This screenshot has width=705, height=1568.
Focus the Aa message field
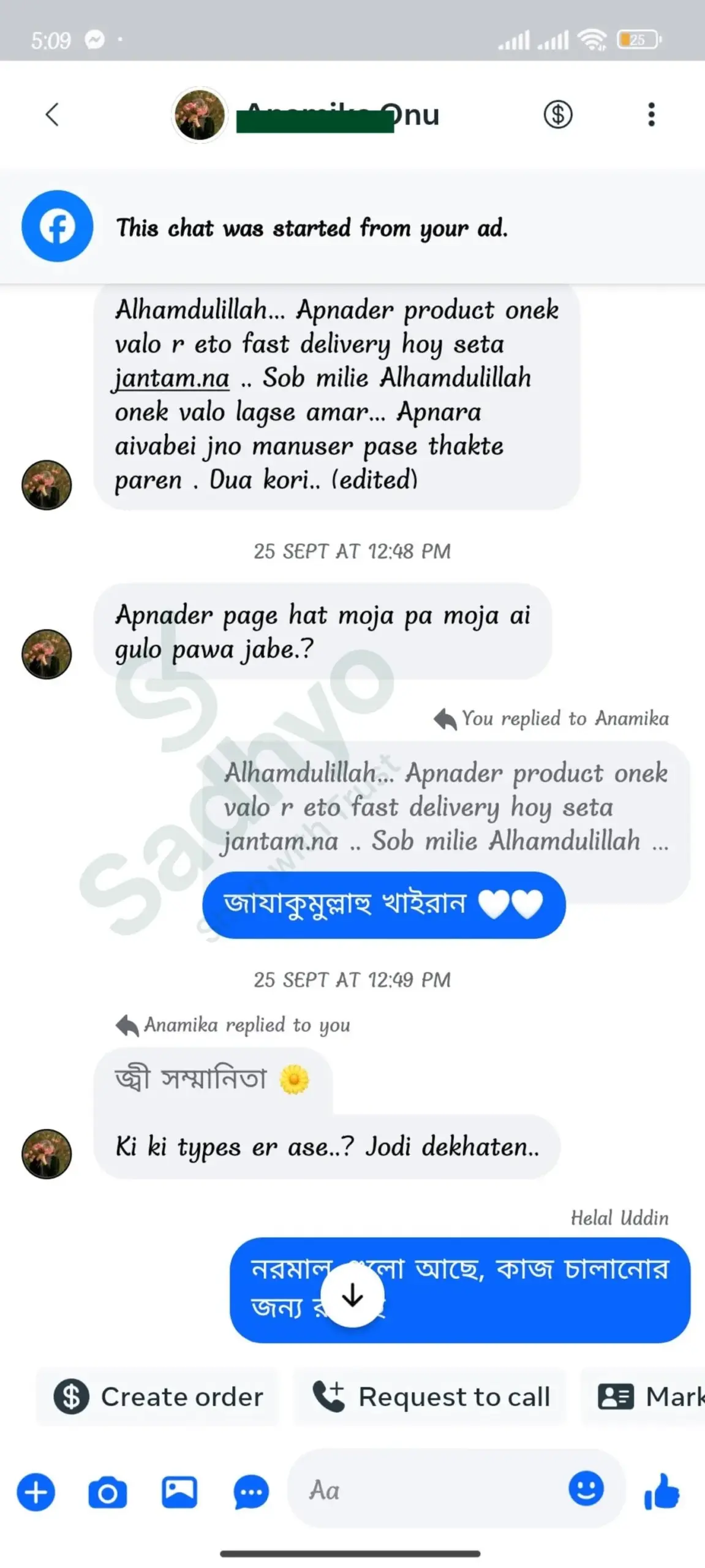429,1490
